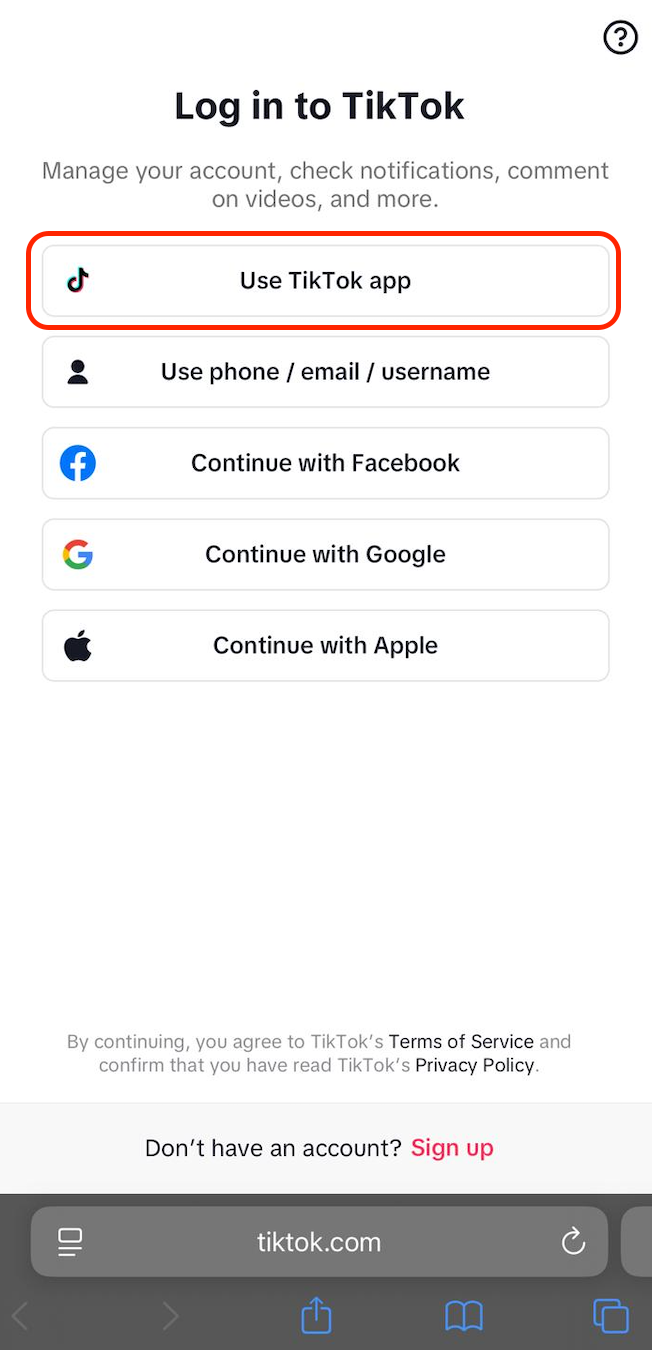Share this page from Safari toolbar
The image size is (652, 1350).
pyautogui.click(x=316, y=1315)
